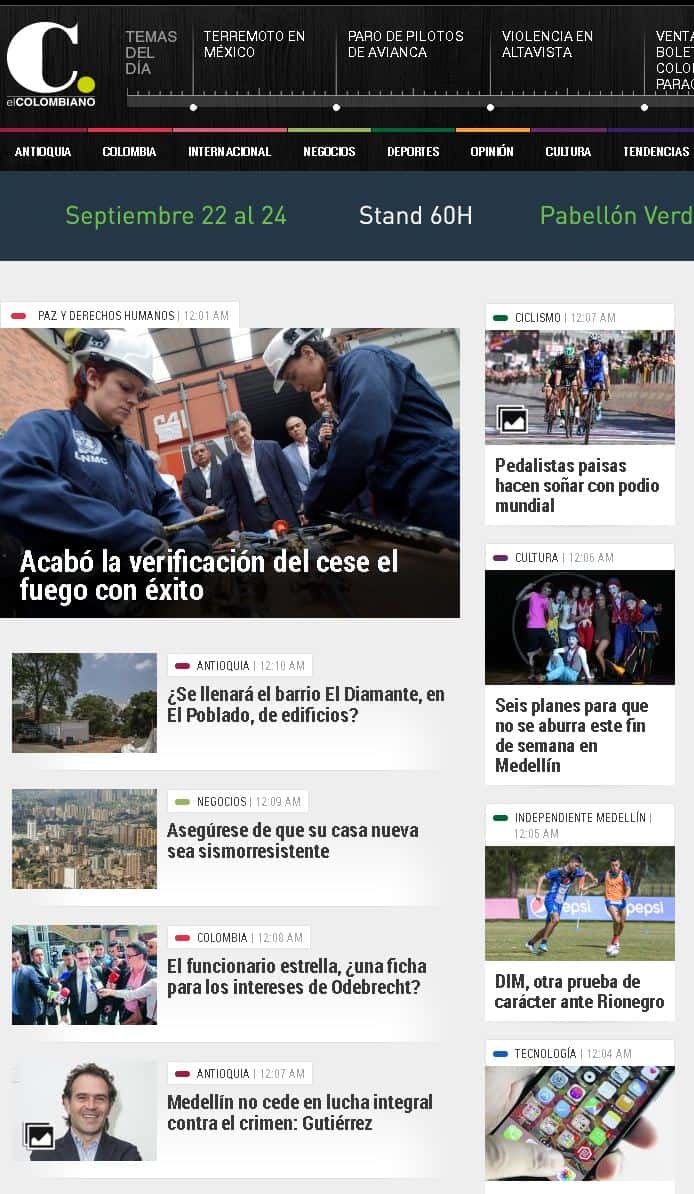Open the Violencia en Altavista topic
Screen dimensions: 694x1194
pyautogui.click(x=547, y=43)
